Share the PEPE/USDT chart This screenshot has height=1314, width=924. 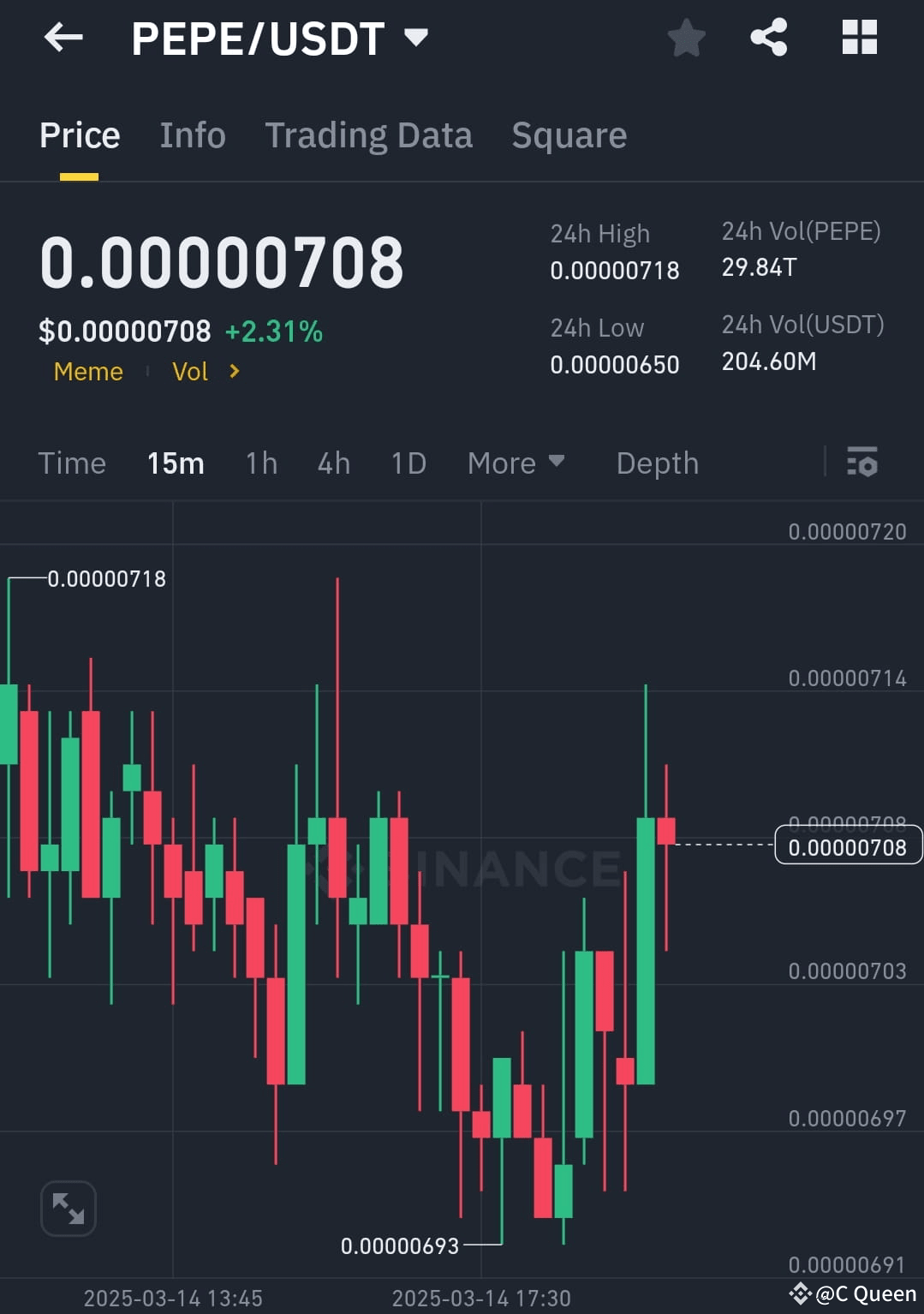768,38
